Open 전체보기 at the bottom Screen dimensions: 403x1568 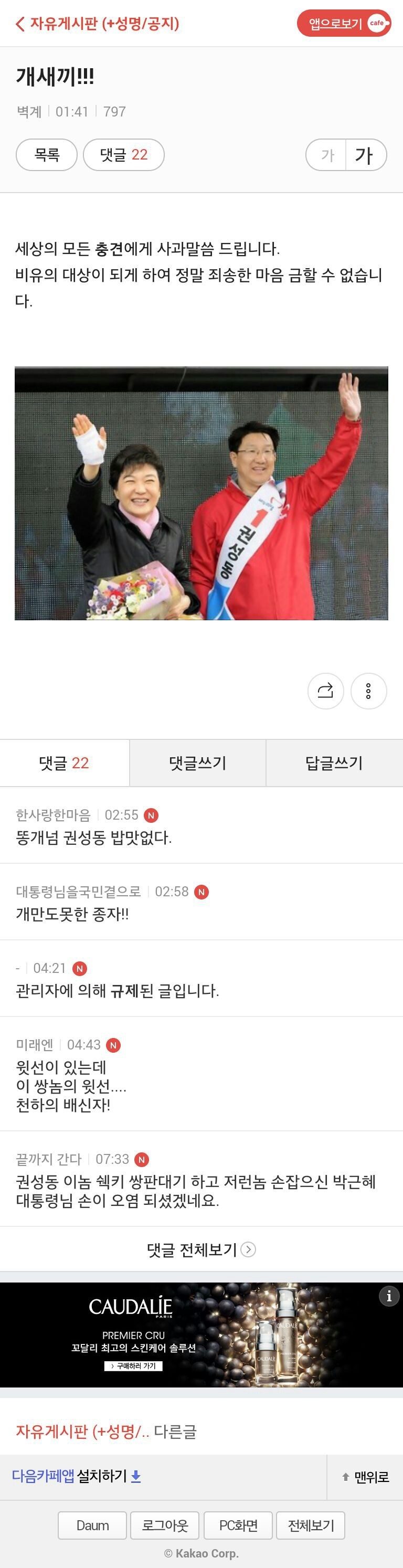[311, 1525]
